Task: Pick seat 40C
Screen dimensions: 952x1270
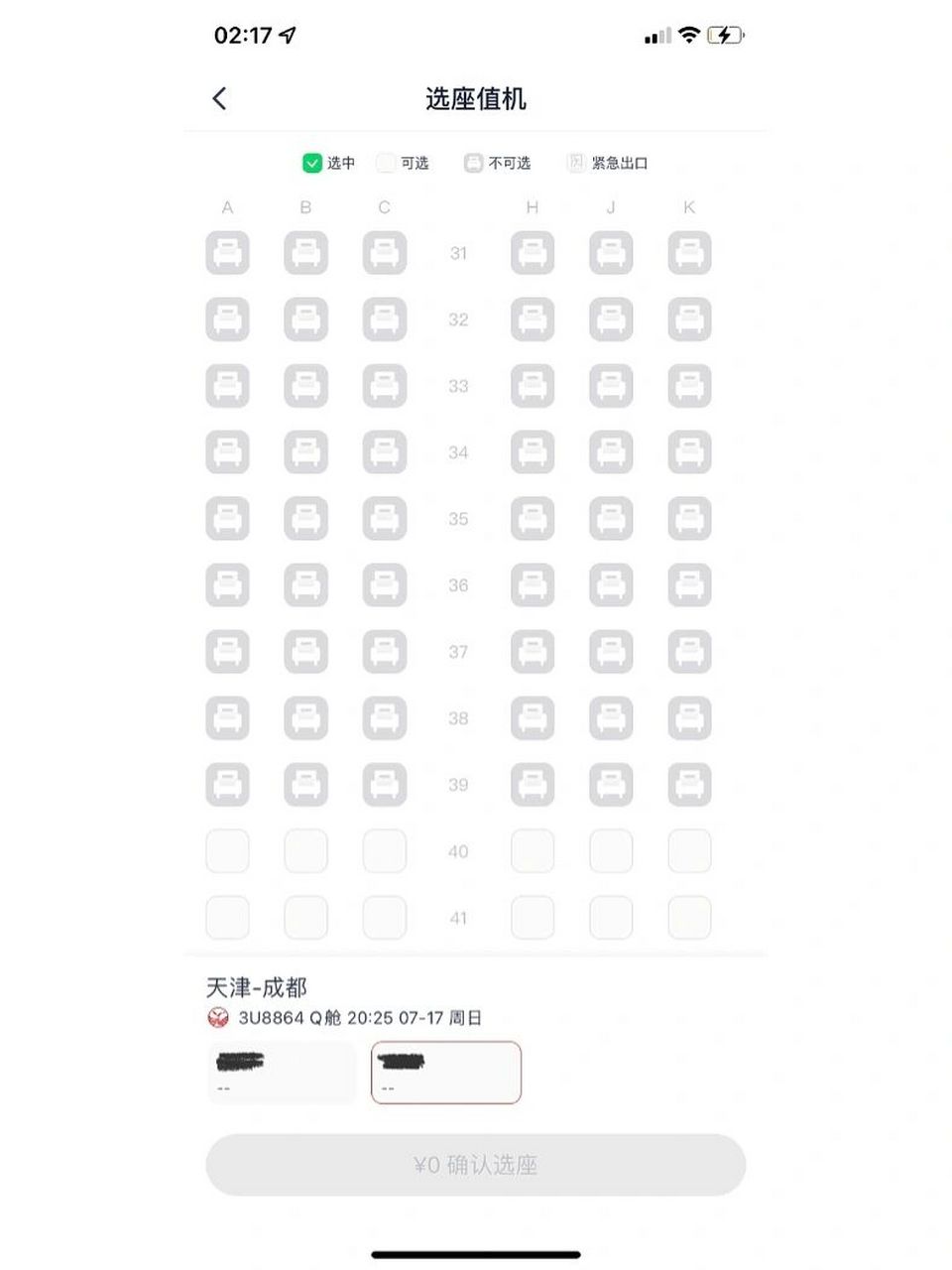Action: coord(384,851)
